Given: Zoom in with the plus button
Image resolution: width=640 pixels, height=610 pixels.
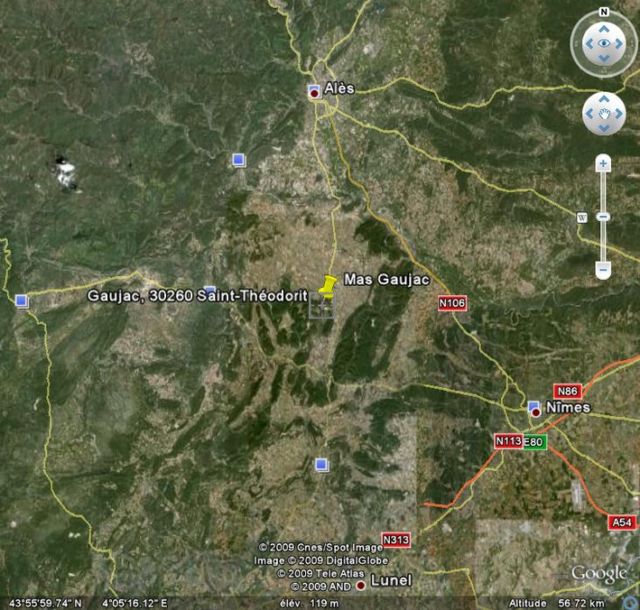Looking at the screenshot, I should click(603, 163).
